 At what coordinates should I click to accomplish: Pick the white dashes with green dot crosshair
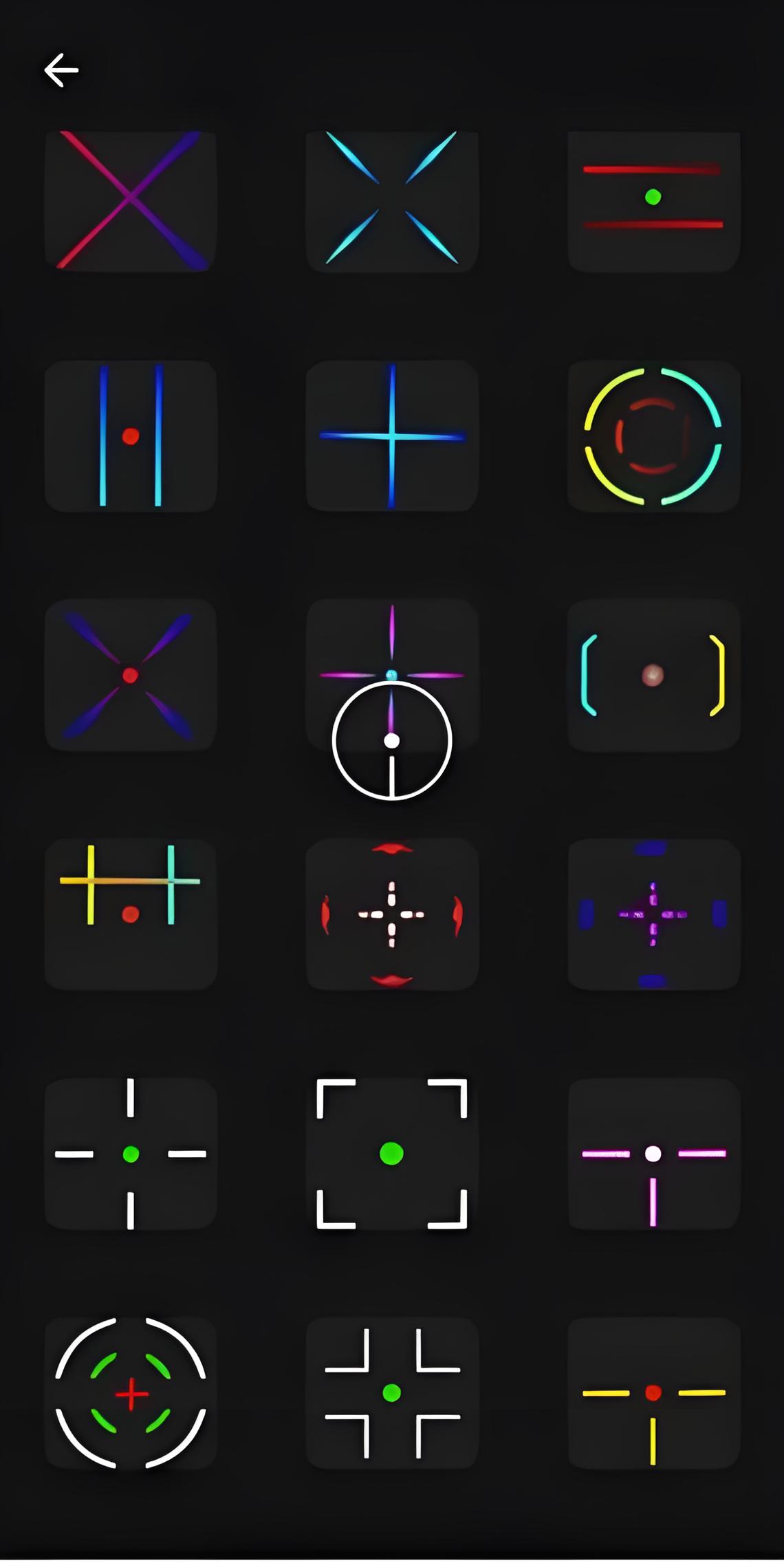click(131, 1154)
